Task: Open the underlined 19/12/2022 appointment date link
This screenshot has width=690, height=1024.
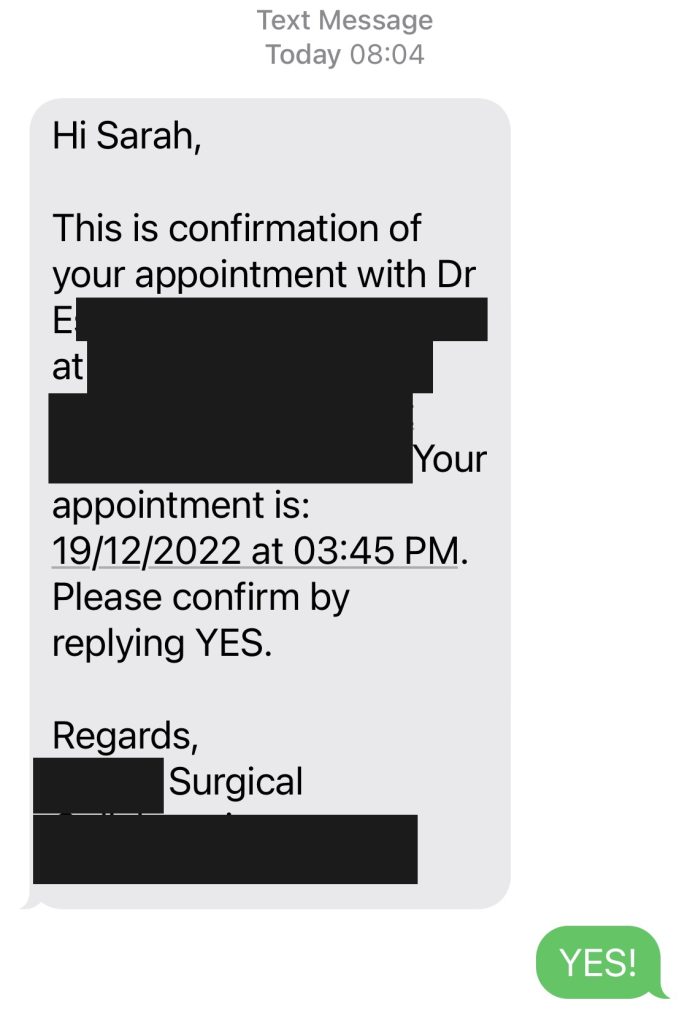Action: click(255, 551)
